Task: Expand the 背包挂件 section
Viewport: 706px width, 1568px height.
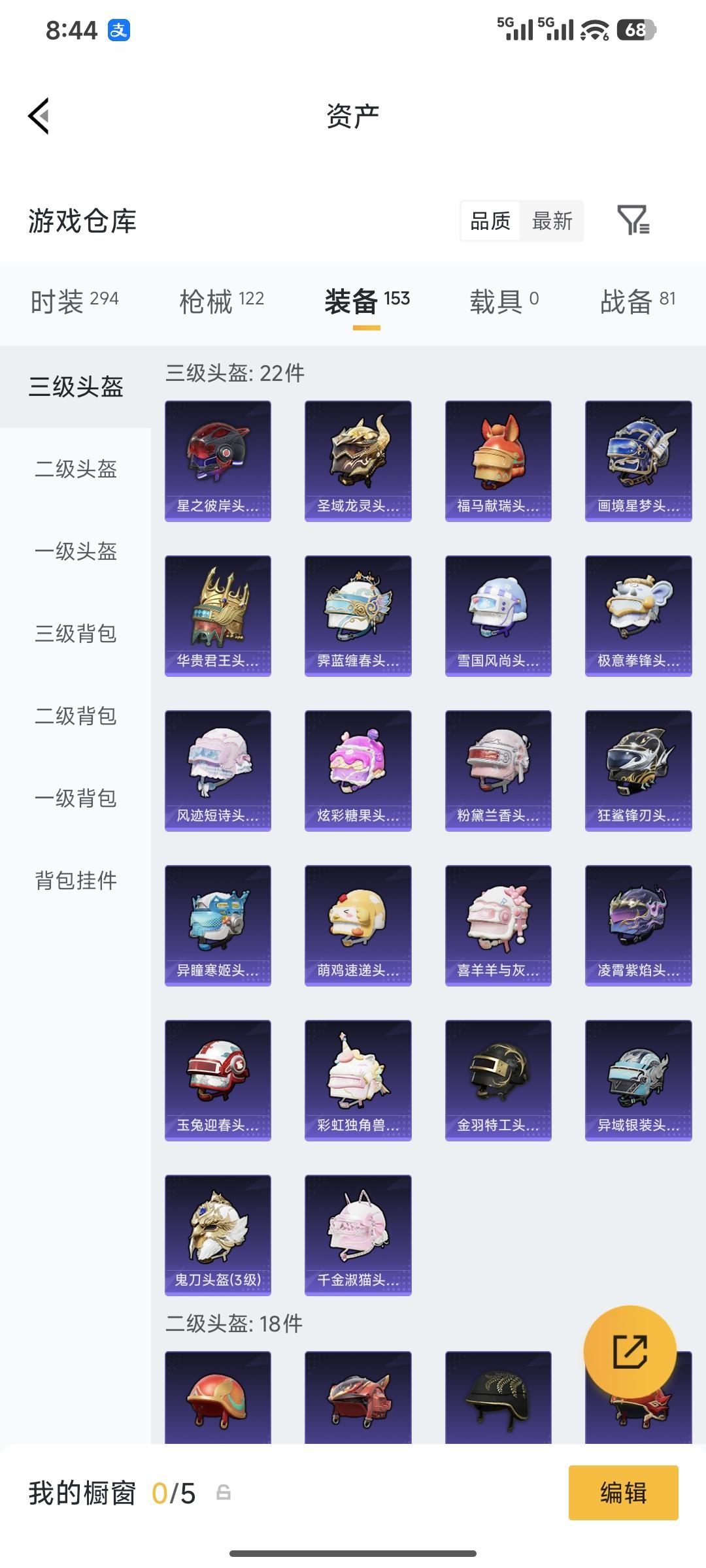Action: coord(74,881)
